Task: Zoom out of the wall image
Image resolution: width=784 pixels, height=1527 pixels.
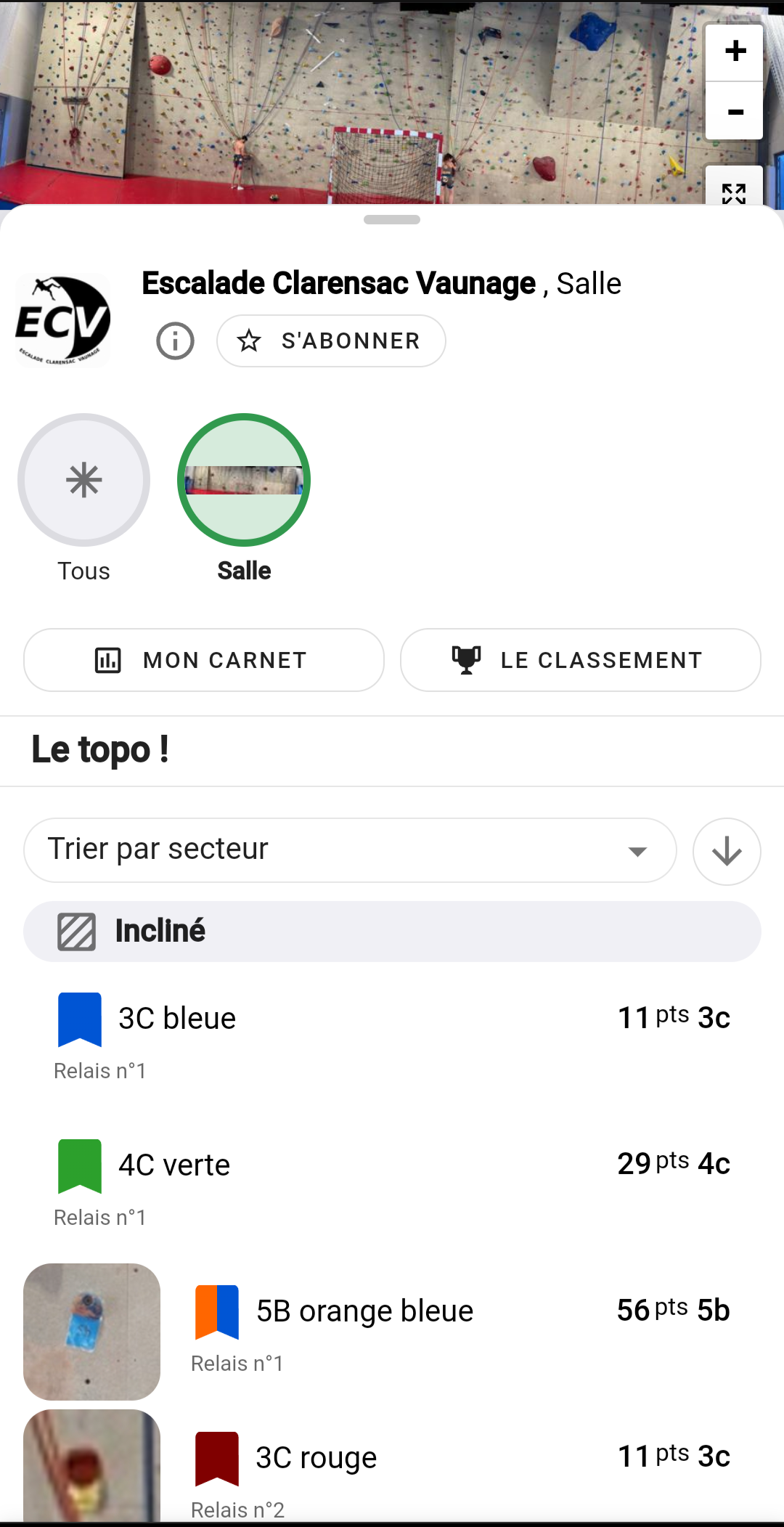Action: point(734,110)
